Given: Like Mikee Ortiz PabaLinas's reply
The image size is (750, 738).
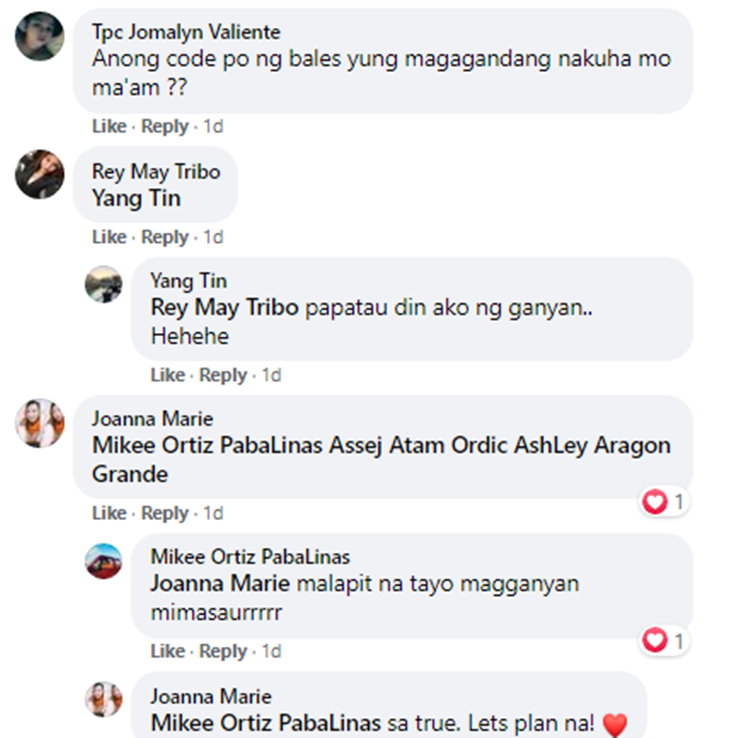Looking at the screenshot, I should pyautogui.click(x=167, y=651).
